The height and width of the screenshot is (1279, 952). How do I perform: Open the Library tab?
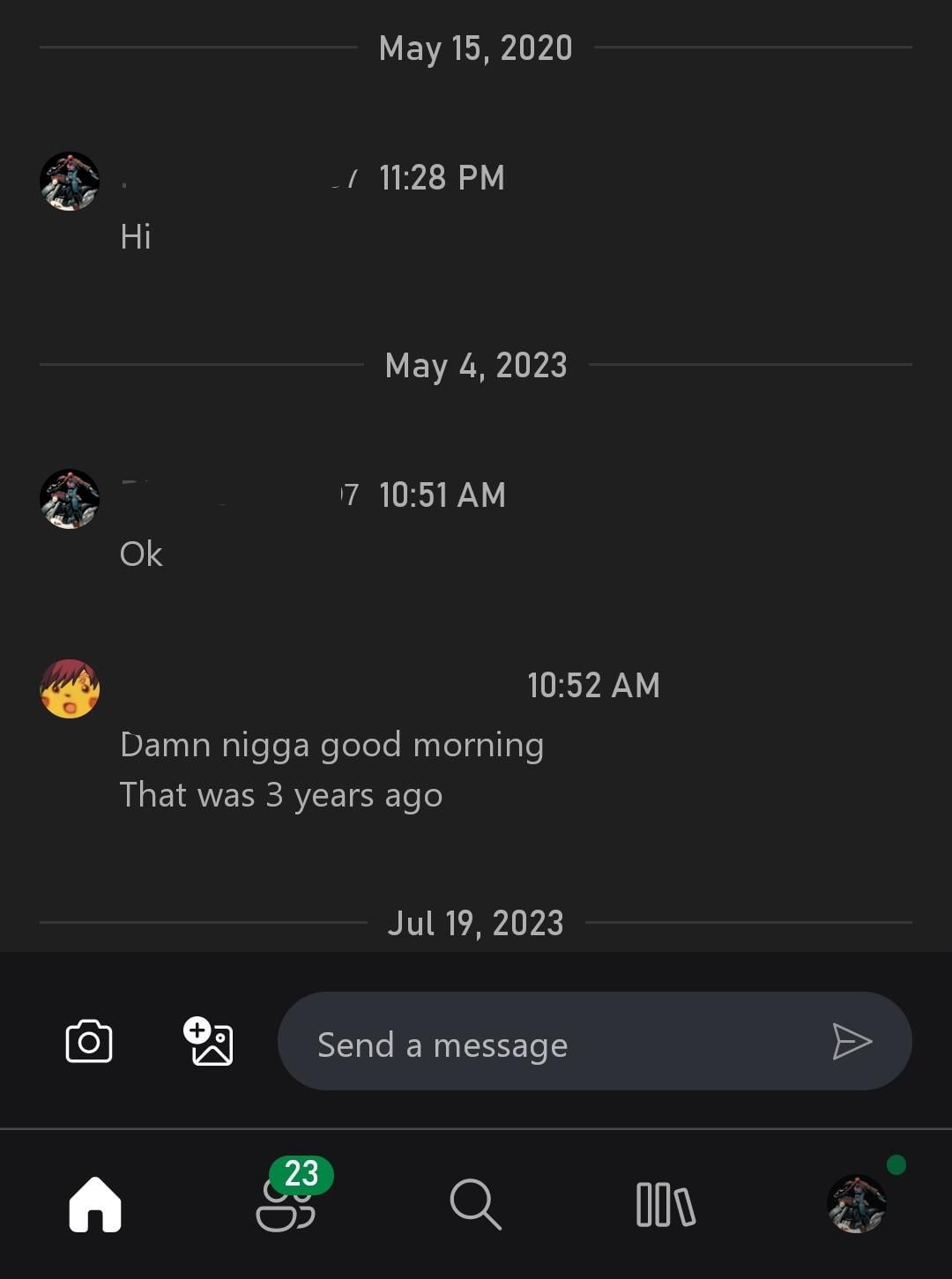[666, 1204]
